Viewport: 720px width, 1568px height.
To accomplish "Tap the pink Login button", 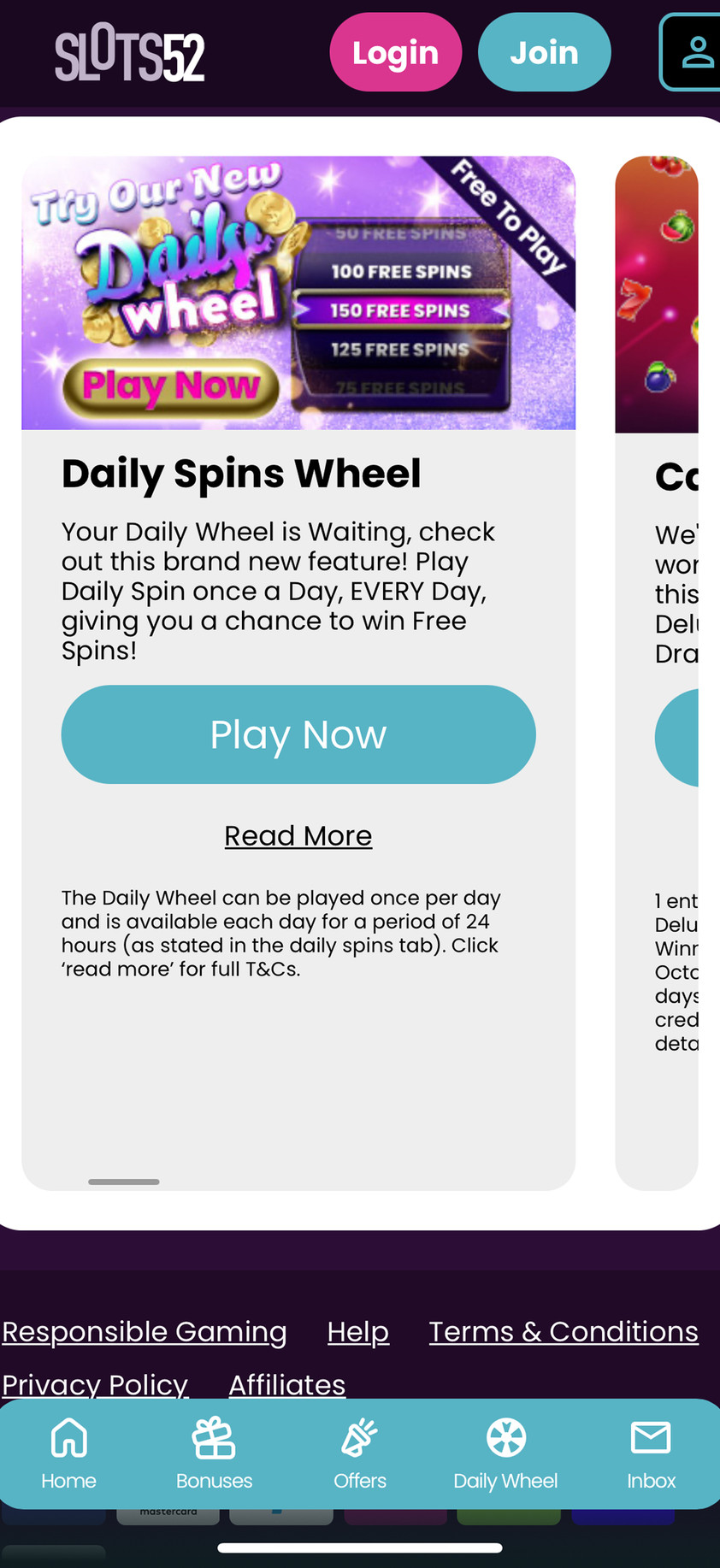I will (x=395, y=52).
